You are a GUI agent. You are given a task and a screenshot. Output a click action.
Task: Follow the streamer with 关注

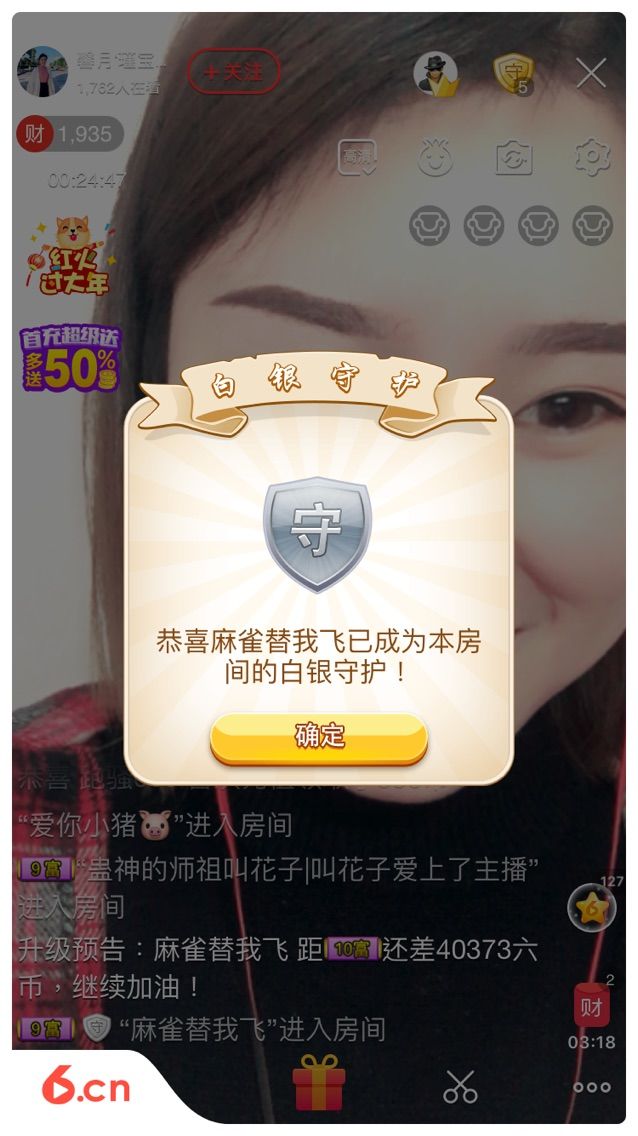234,72
